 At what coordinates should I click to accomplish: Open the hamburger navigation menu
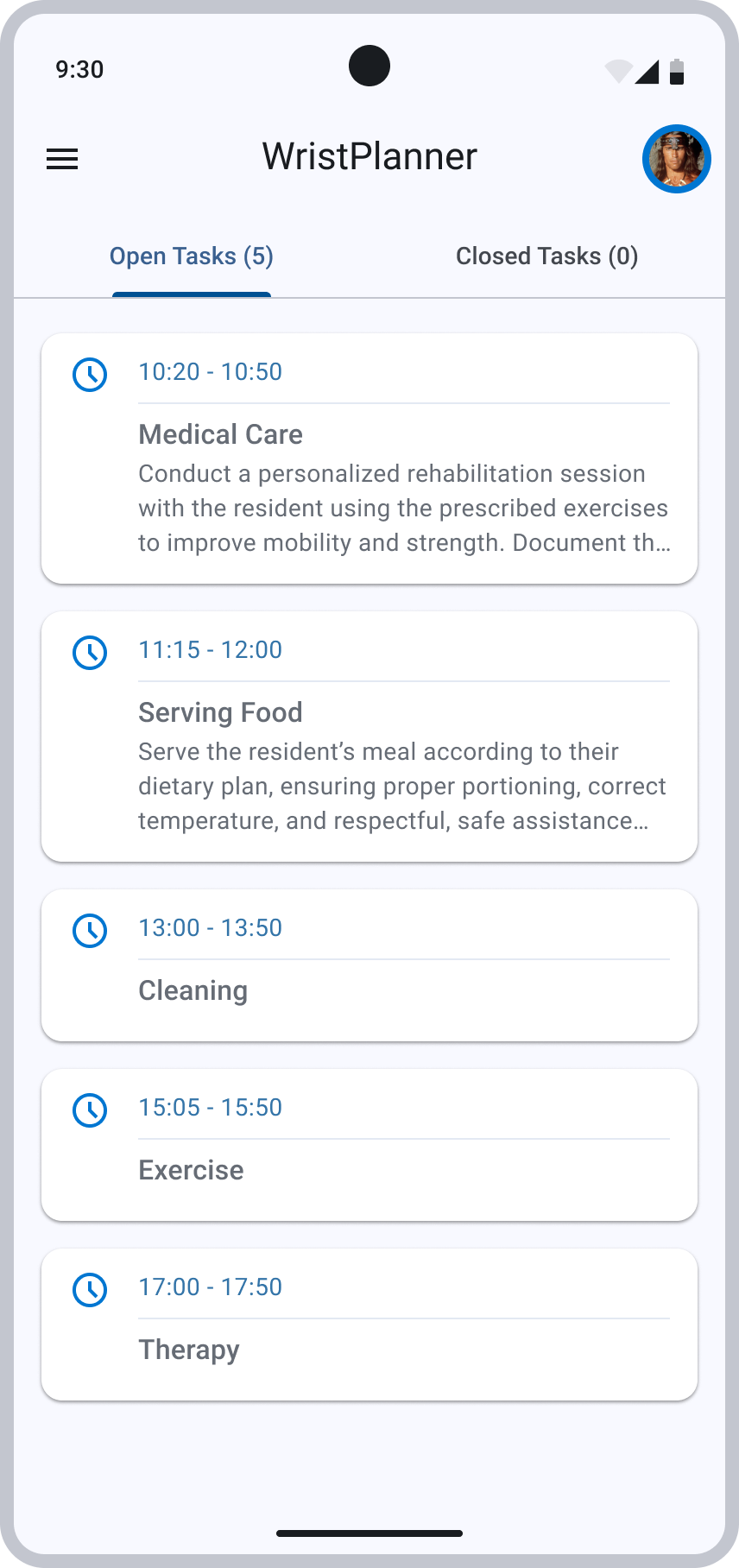click(62, 159)
